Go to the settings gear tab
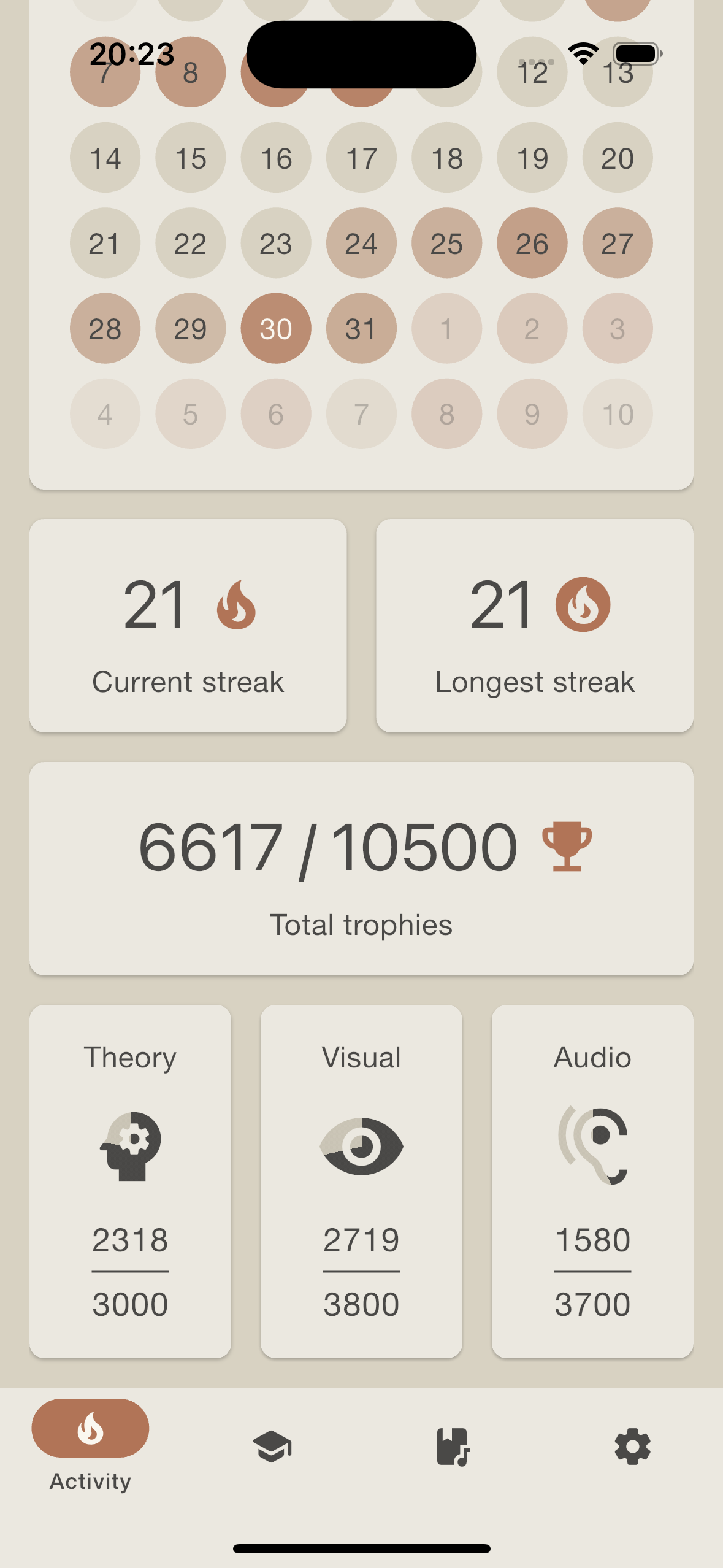723x1568 pixels. [632, 1447]
